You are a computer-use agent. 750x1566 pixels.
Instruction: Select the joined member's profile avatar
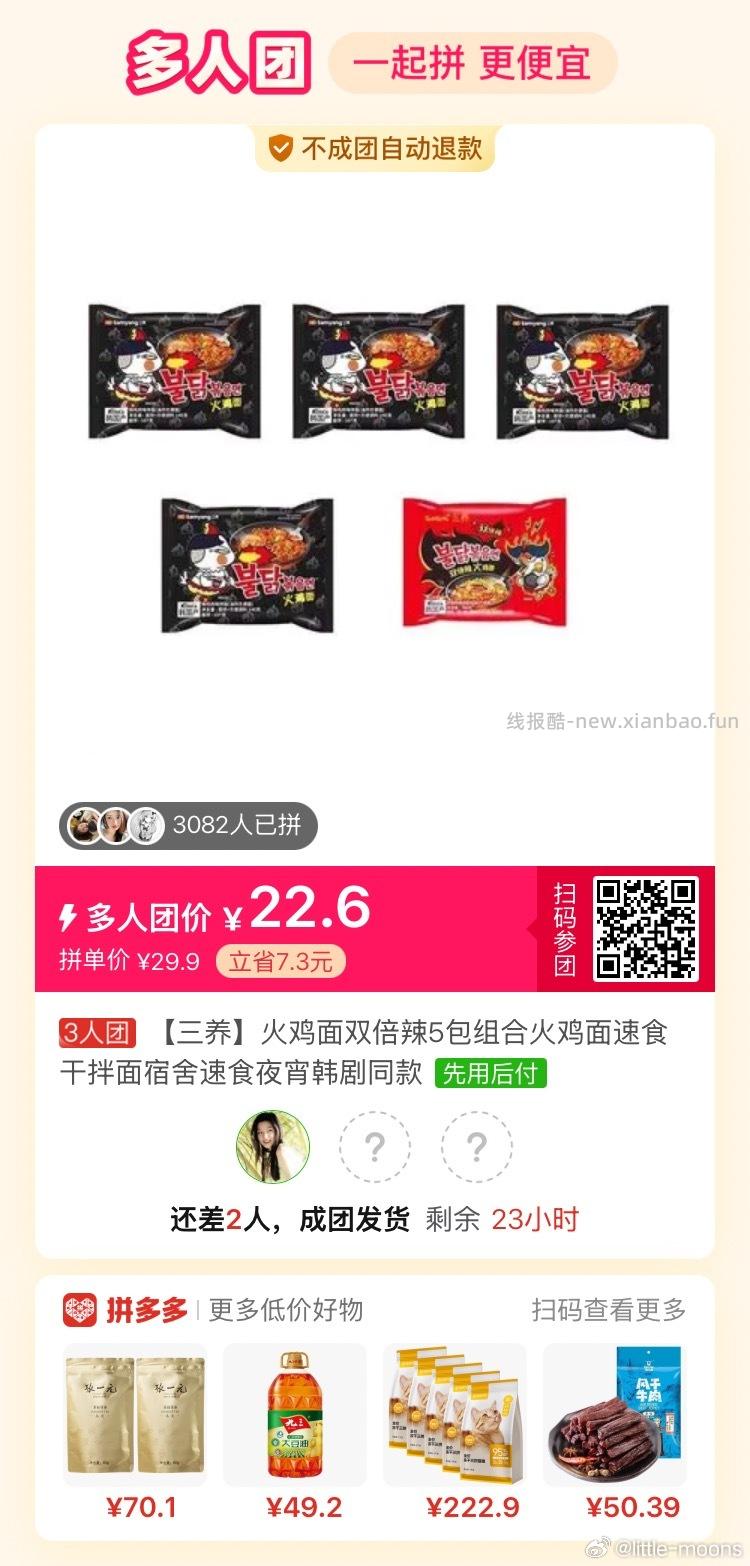(x=274, y=1148)
